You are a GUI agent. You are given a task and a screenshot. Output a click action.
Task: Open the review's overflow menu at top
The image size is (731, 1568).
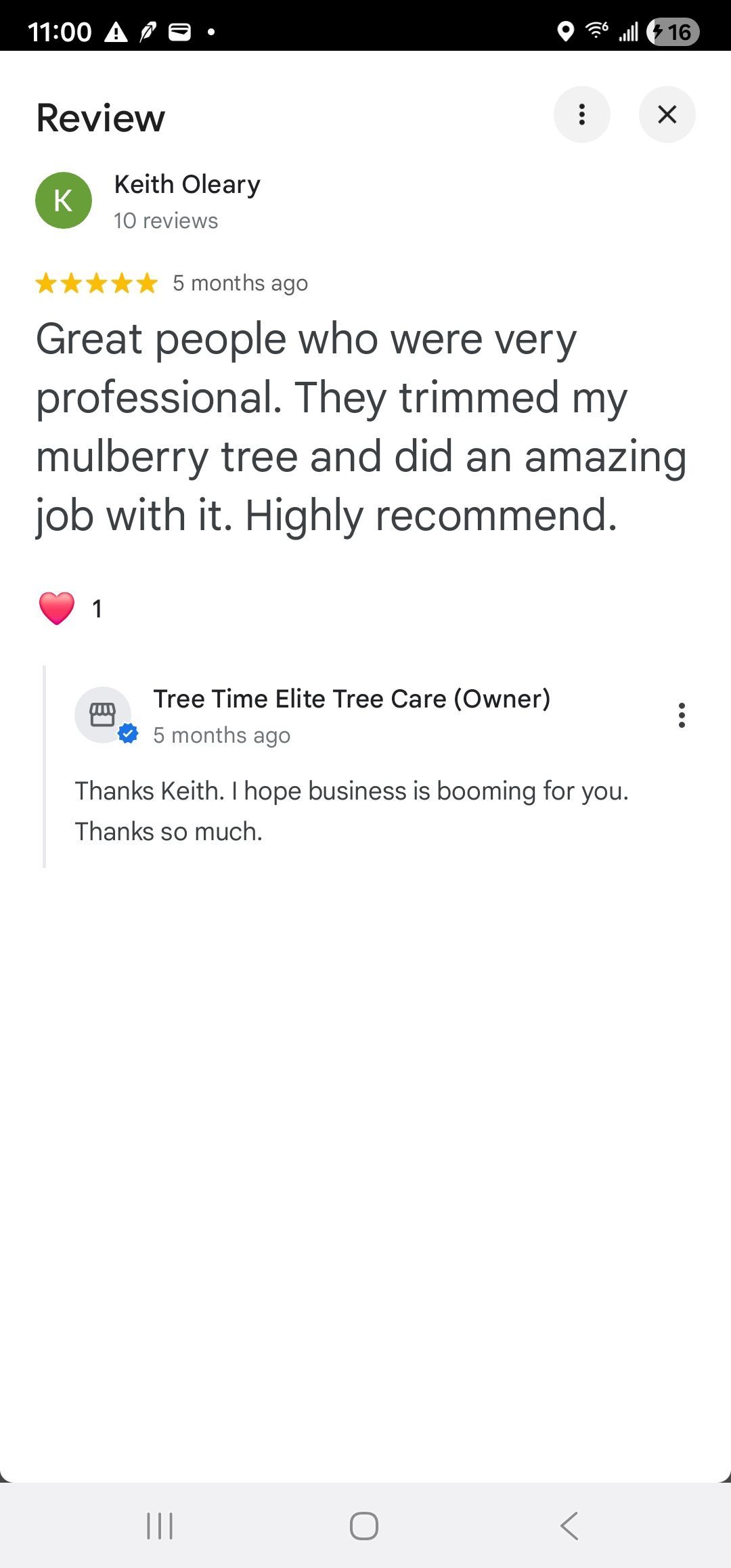click(x=581, y=114)
